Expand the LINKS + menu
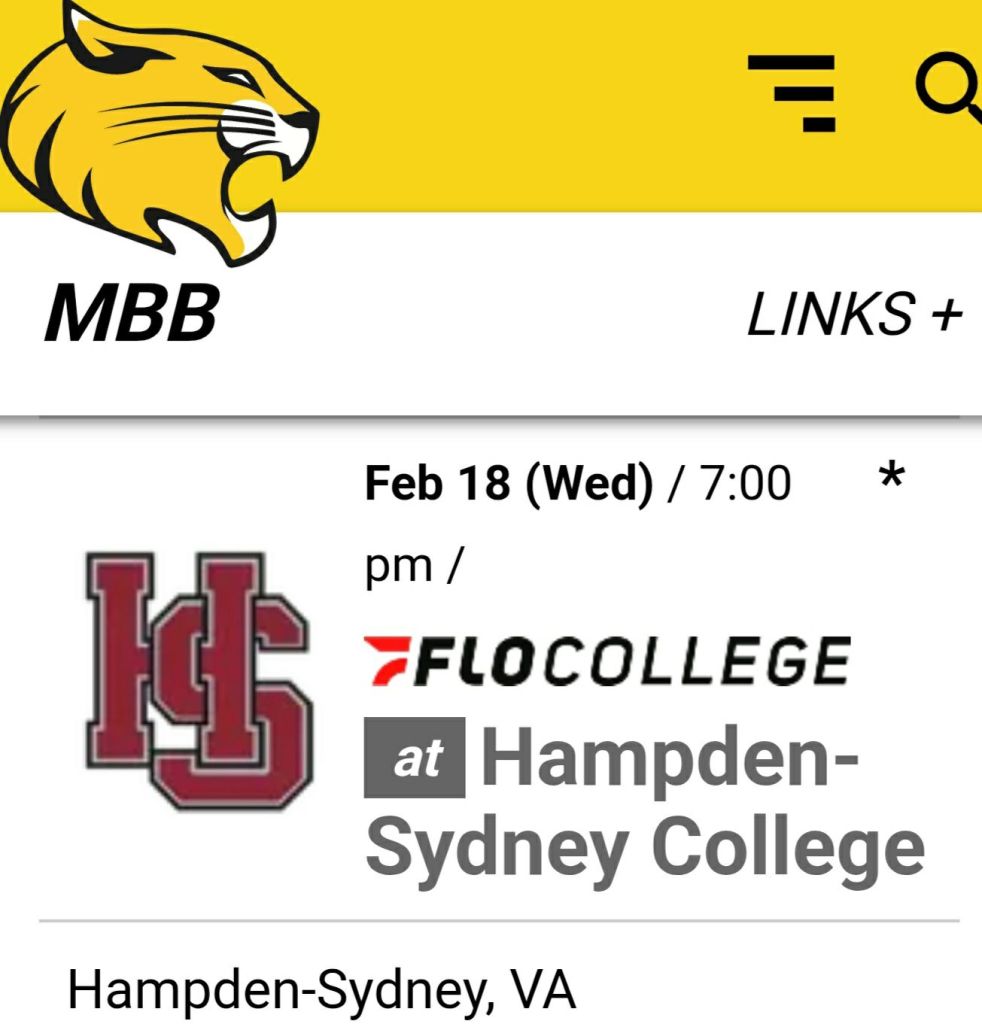 coord(854,314)
